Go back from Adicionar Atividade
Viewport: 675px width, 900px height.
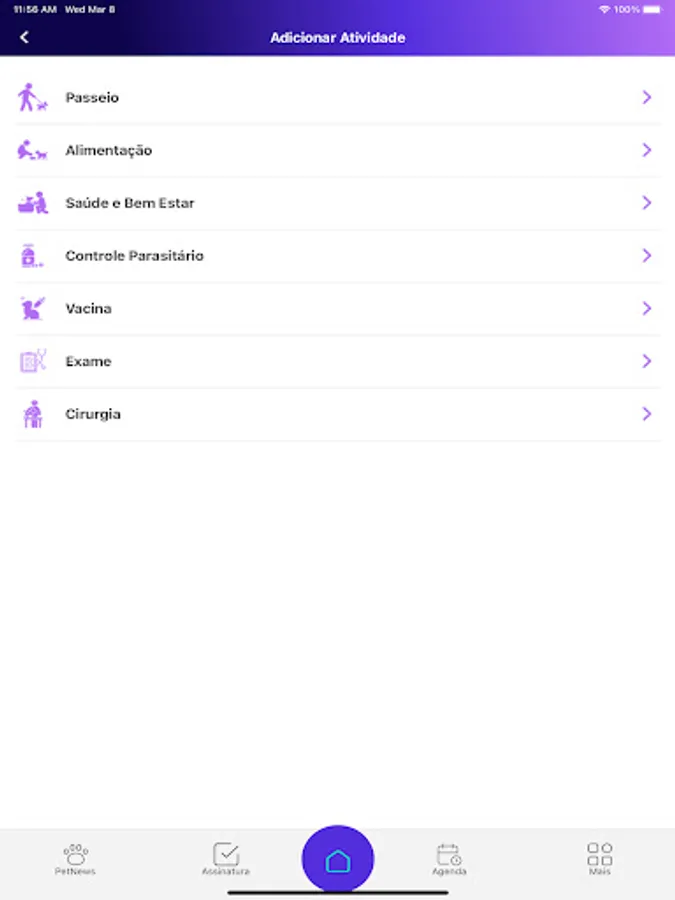point(24,38)
